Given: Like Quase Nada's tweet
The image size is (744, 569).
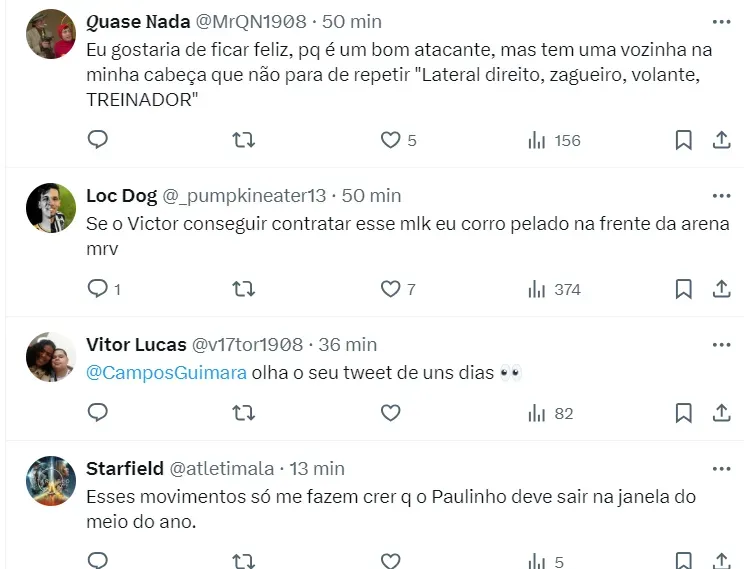Looking at the screenshot, I should point(391,140).
